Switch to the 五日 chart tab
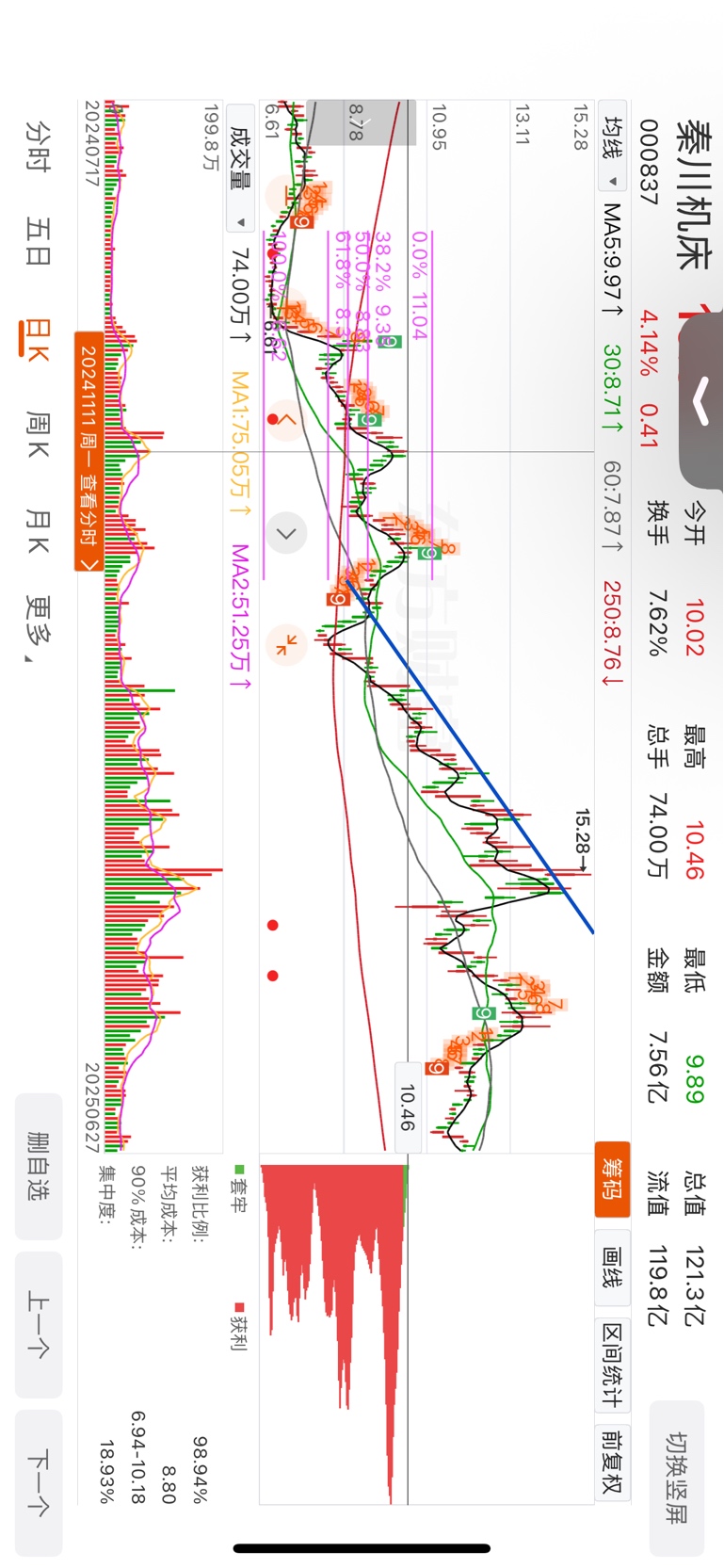This screenshot has width=724, height=1568. 38,242
